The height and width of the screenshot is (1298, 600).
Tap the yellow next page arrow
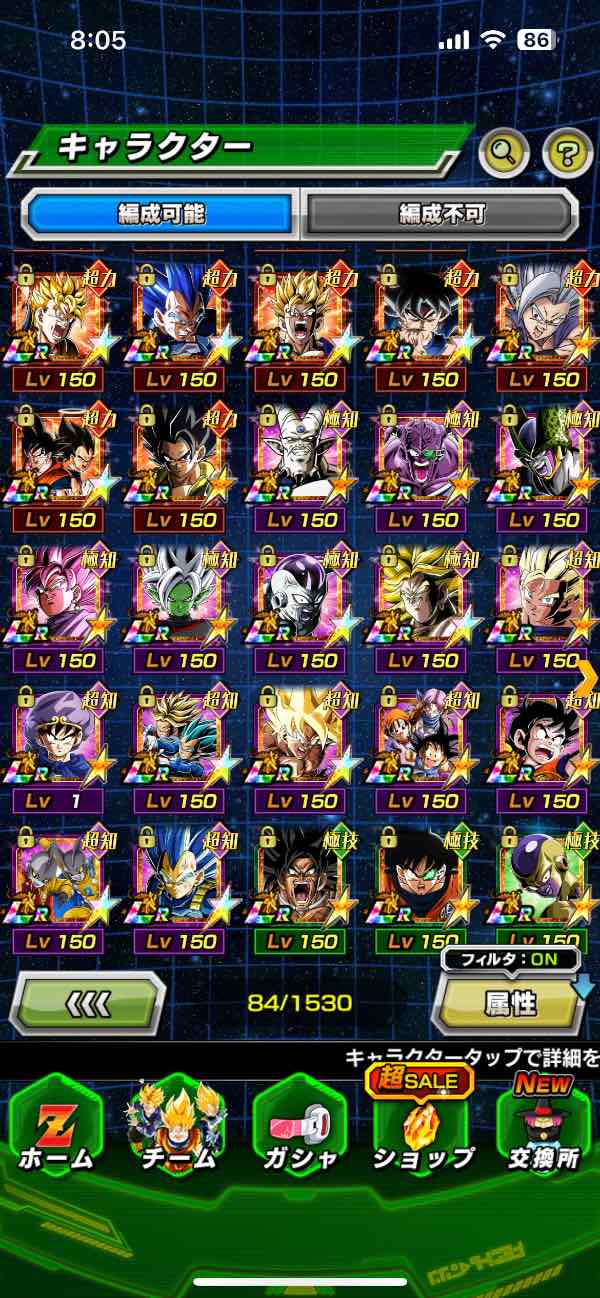pyautogui.click(x=587, y=677)
